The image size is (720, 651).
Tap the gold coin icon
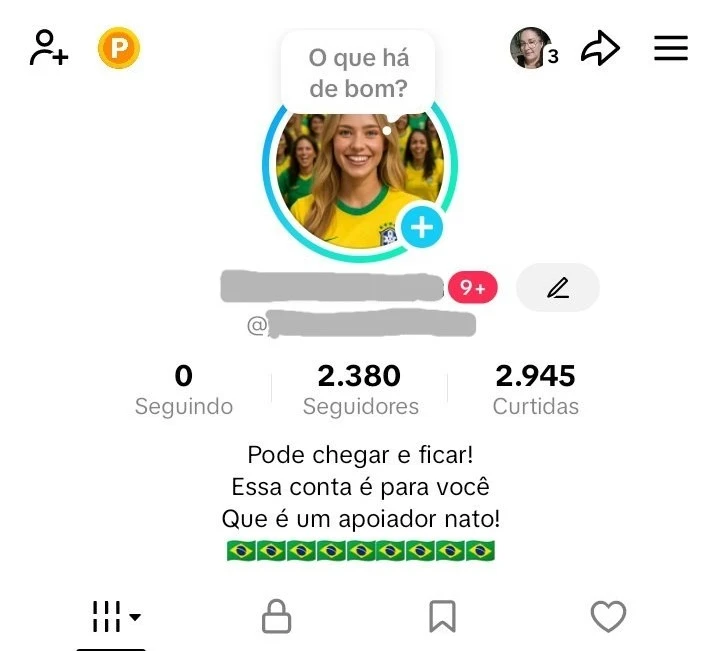(119, 49)
